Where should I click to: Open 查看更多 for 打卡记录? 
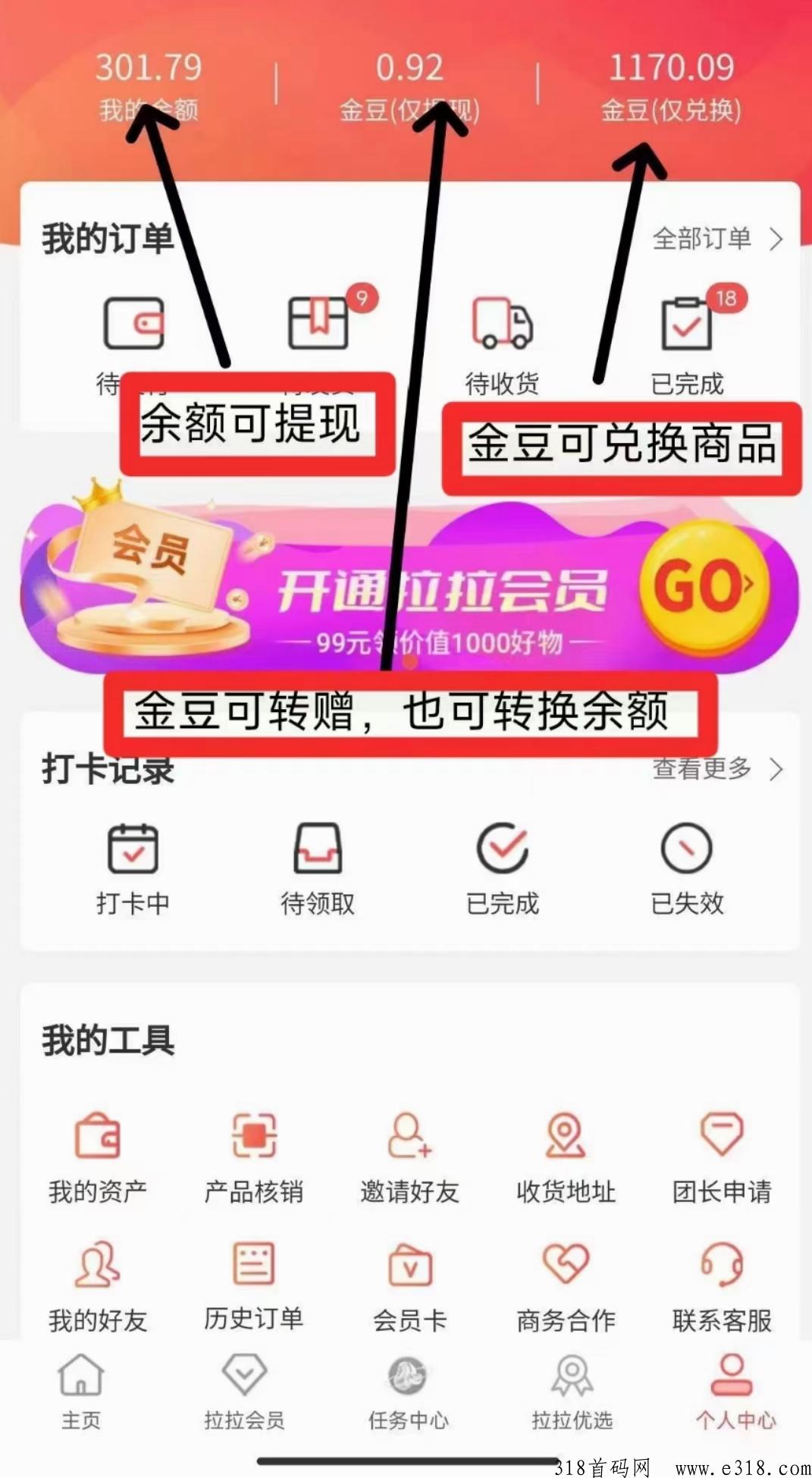(716, 769)
